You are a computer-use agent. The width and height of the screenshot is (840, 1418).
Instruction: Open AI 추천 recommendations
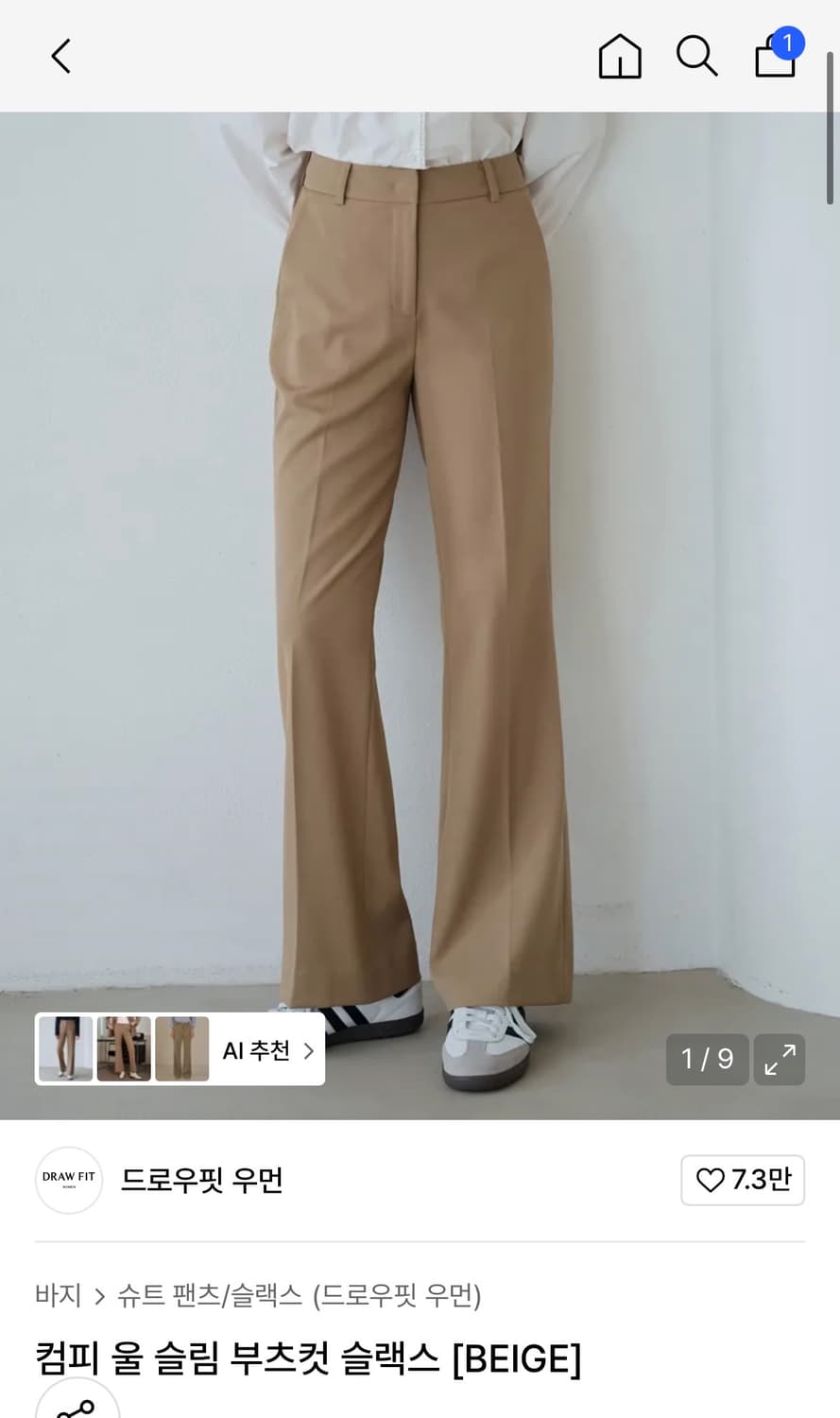tap(257, 1049)
